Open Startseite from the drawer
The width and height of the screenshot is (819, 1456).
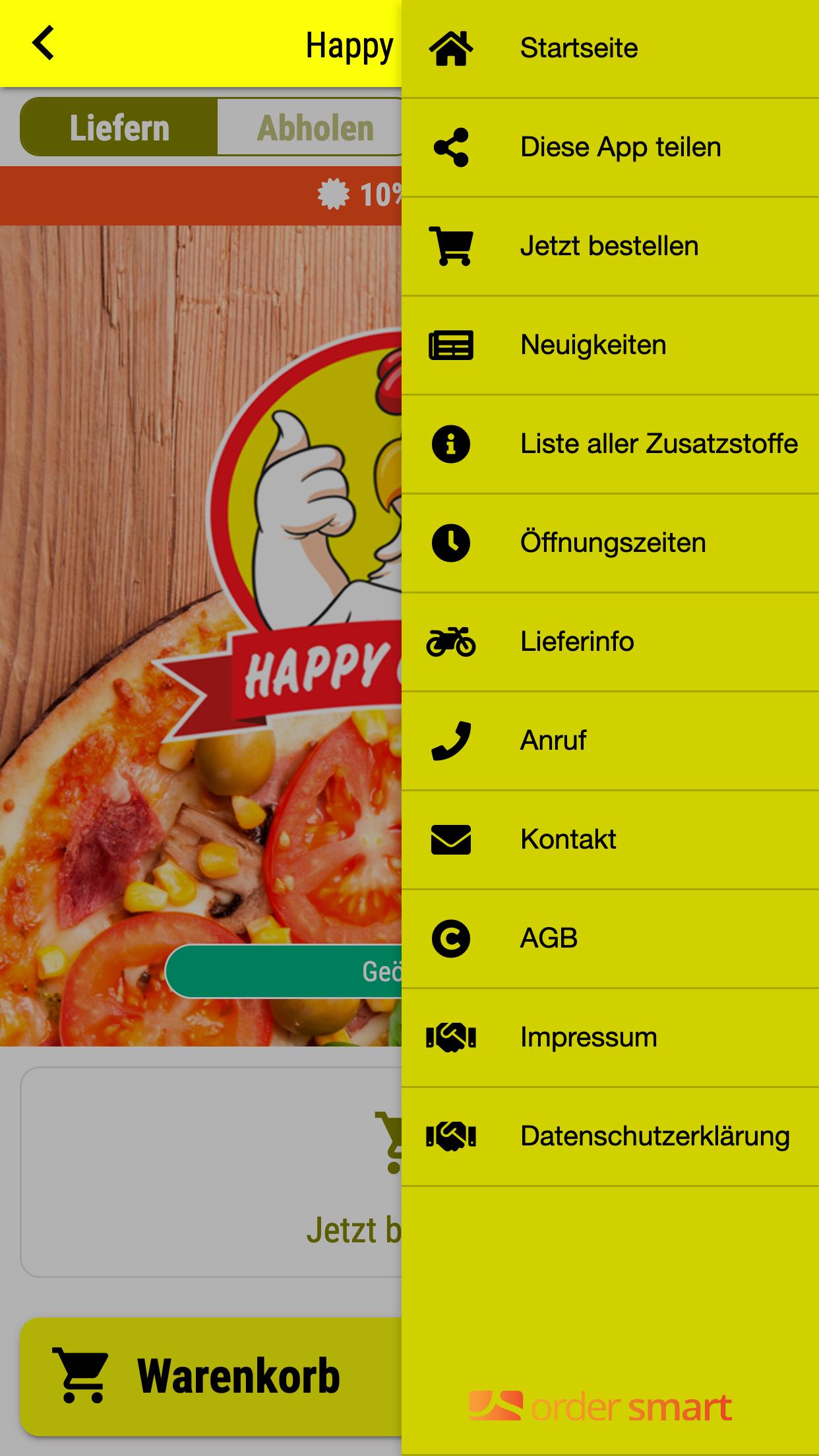click(609, 49)
